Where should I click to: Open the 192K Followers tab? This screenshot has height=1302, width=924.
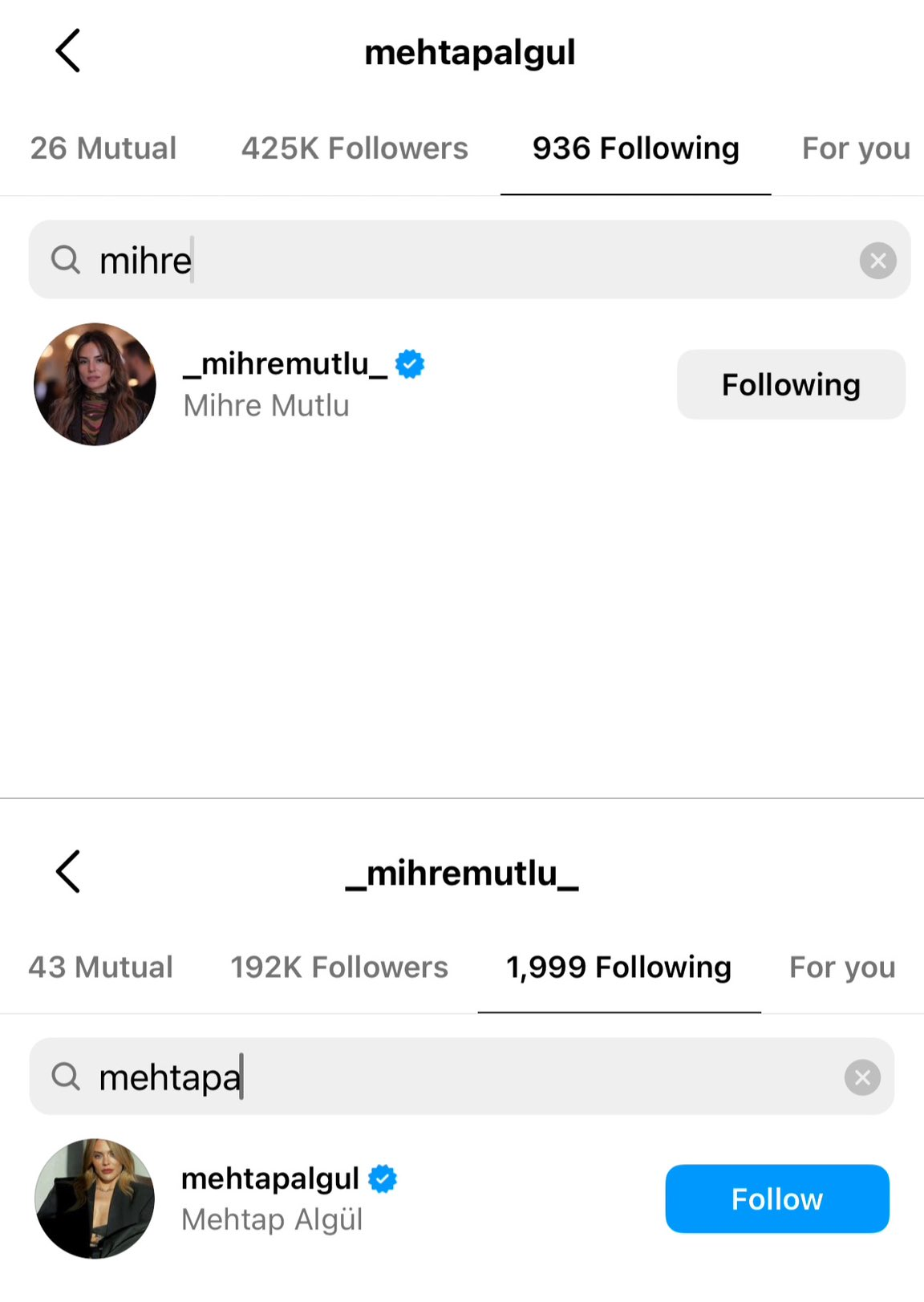tap(338, 967)
